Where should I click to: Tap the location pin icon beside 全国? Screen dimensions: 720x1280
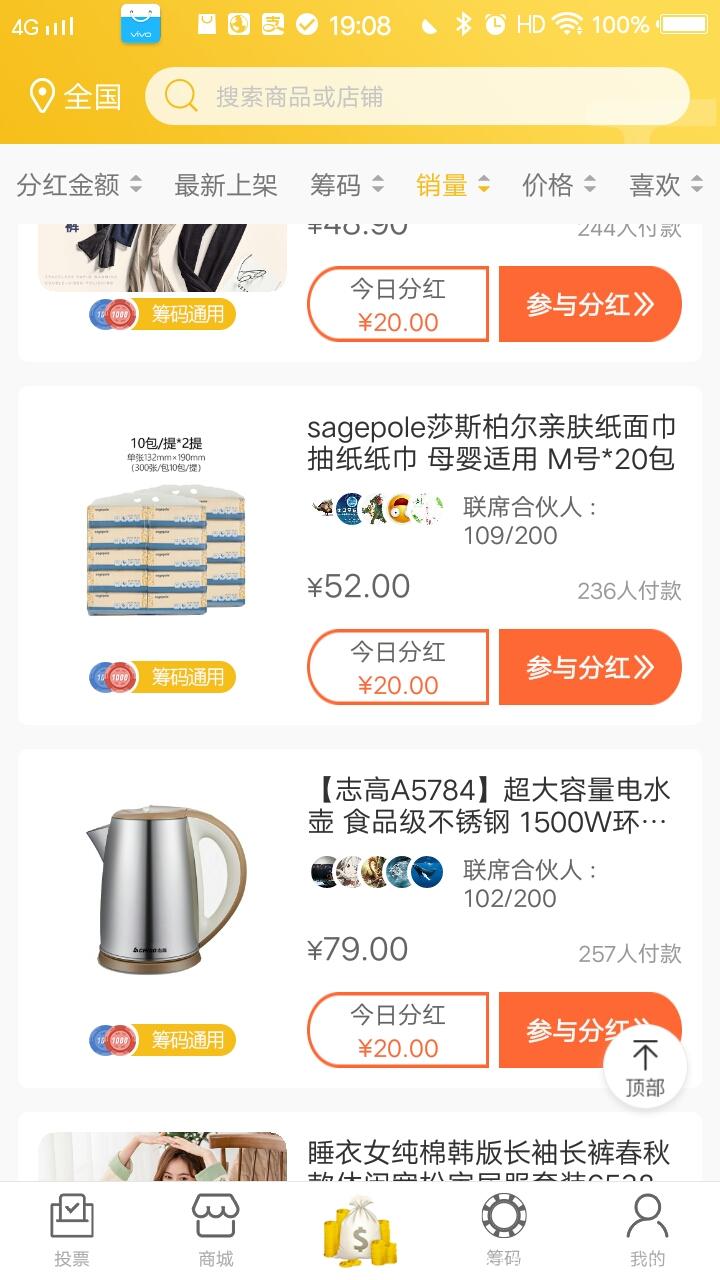(x=40, y=95)
